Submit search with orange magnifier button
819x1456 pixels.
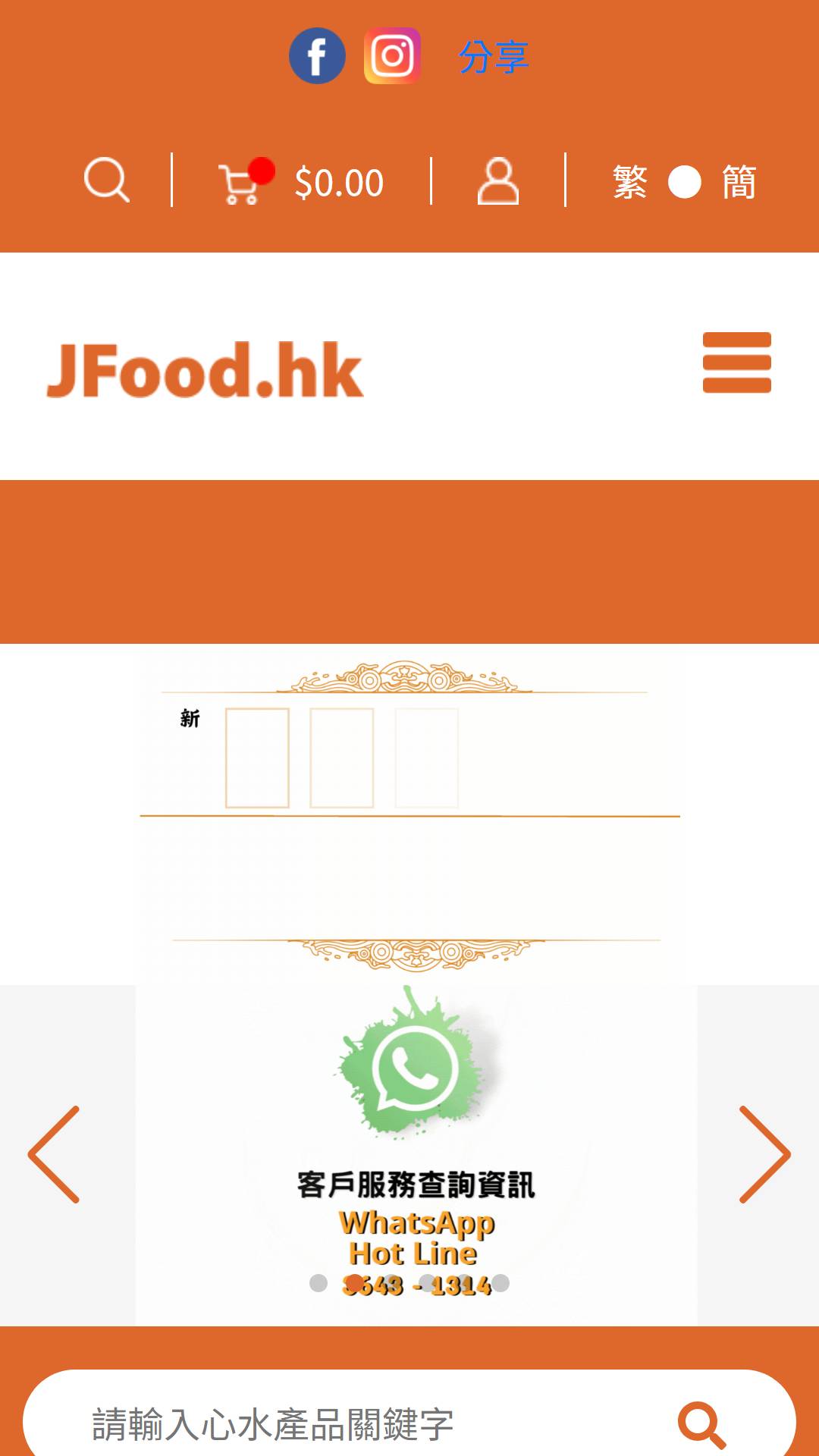pyautogui.click(x=702, y=1424)
